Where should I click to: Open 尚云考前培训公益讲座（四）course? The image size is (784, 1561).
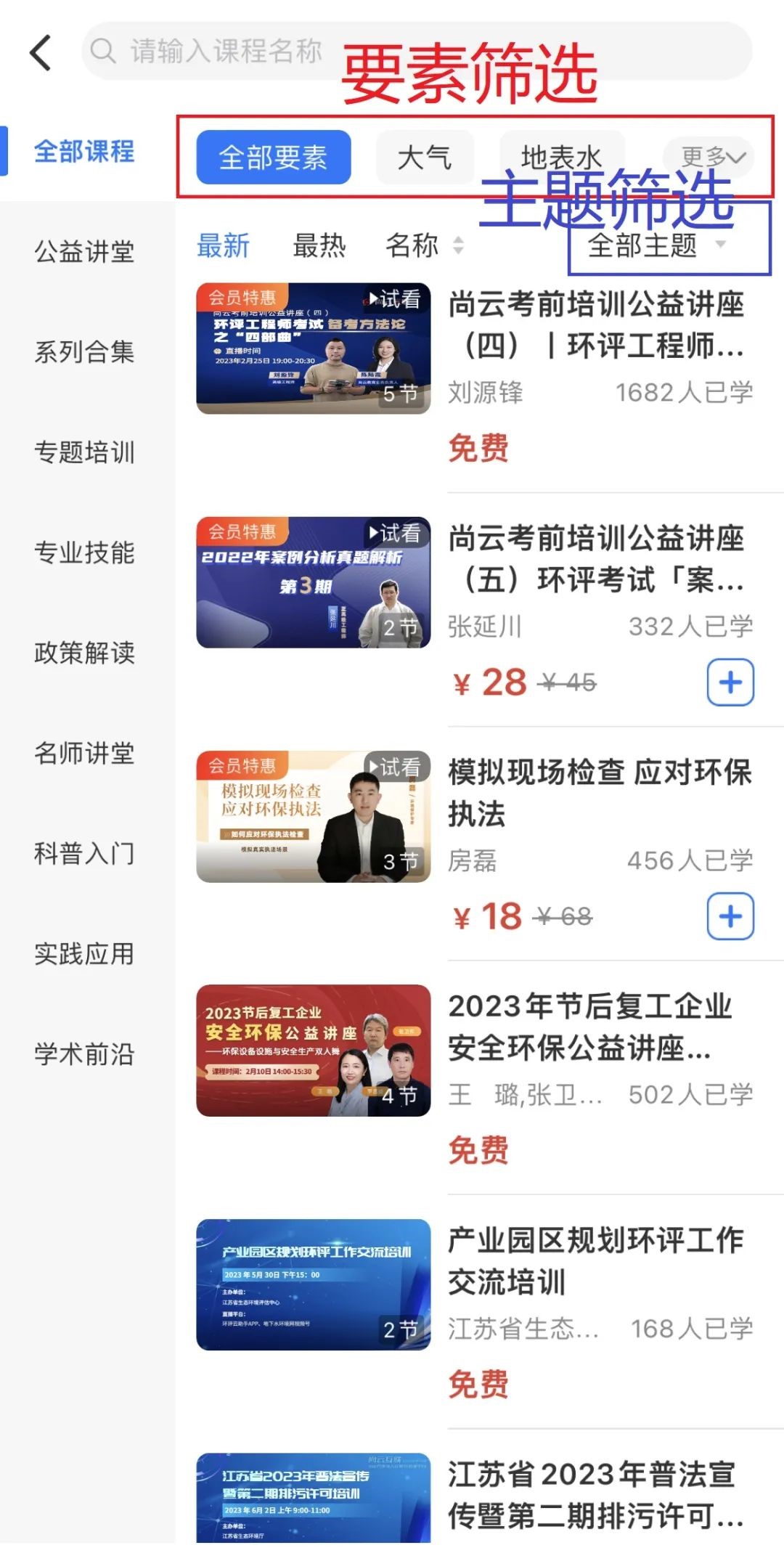[596, 325]
